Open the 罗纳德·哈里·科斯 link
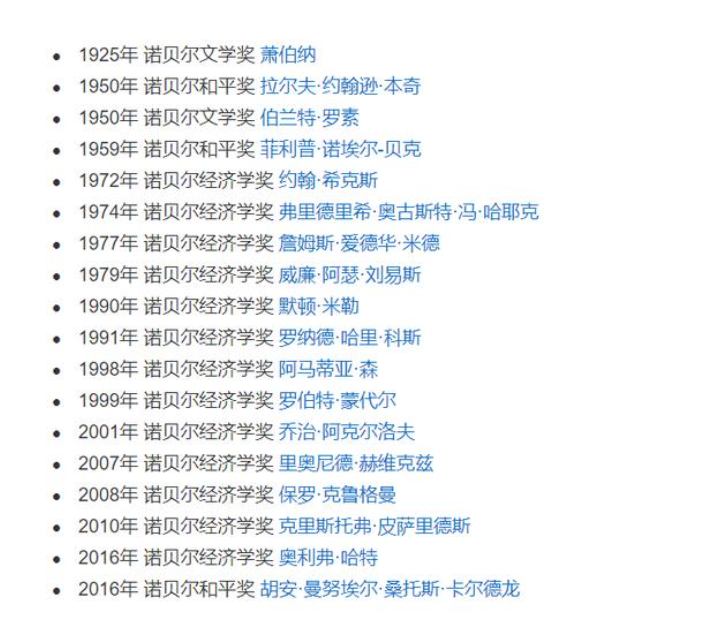This screenshot has width=716, height=619. (x=350, y=338)
